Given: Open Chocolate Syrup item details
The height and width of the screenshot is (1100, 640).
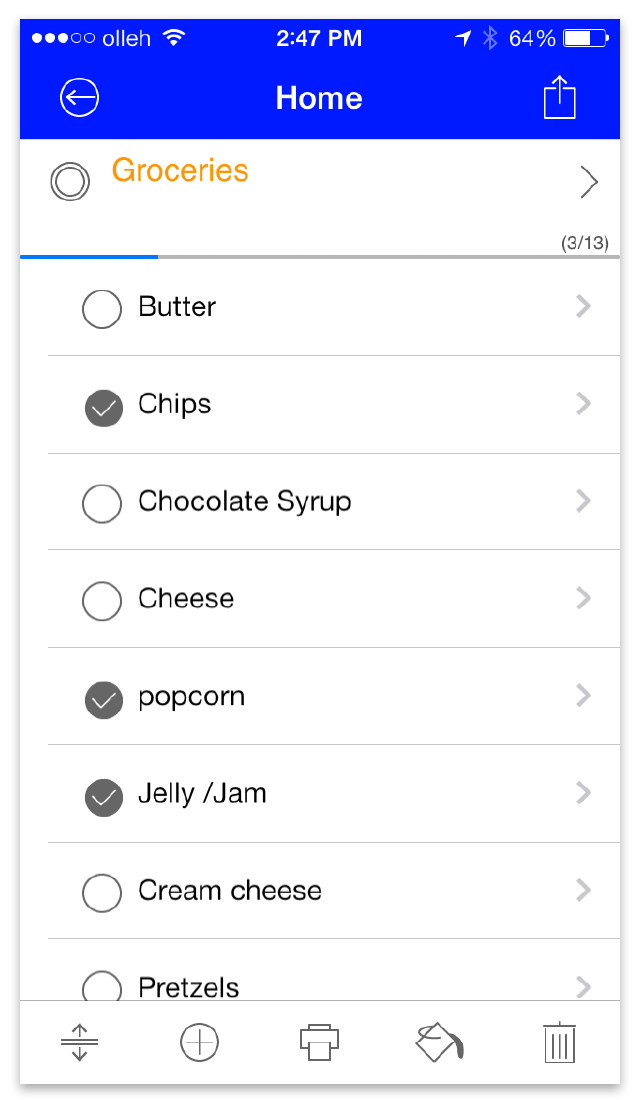Looking at the screenshot, I should (584, 501).
